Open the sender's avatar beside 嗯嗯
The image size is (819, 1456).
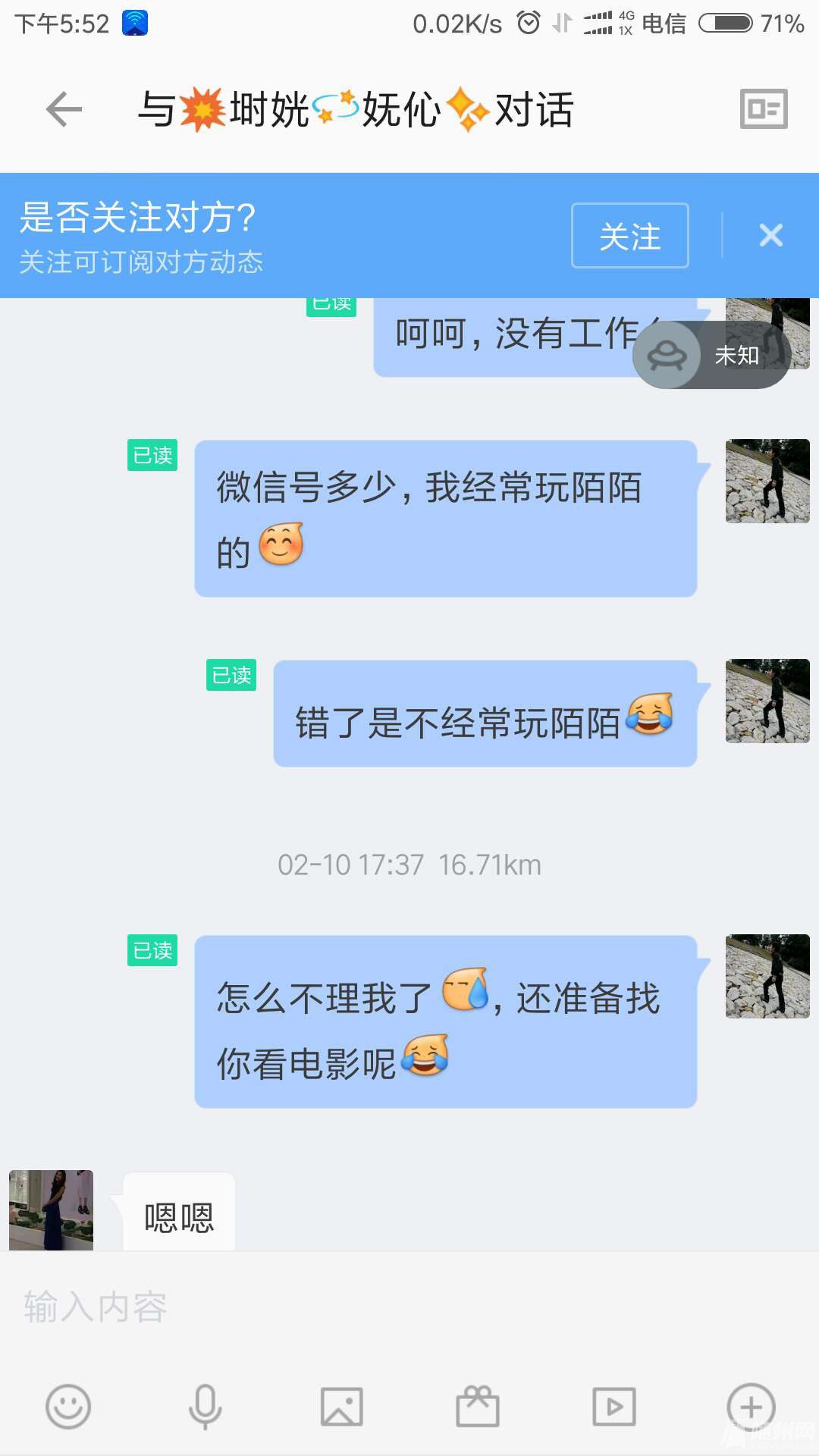point(51,1210)
